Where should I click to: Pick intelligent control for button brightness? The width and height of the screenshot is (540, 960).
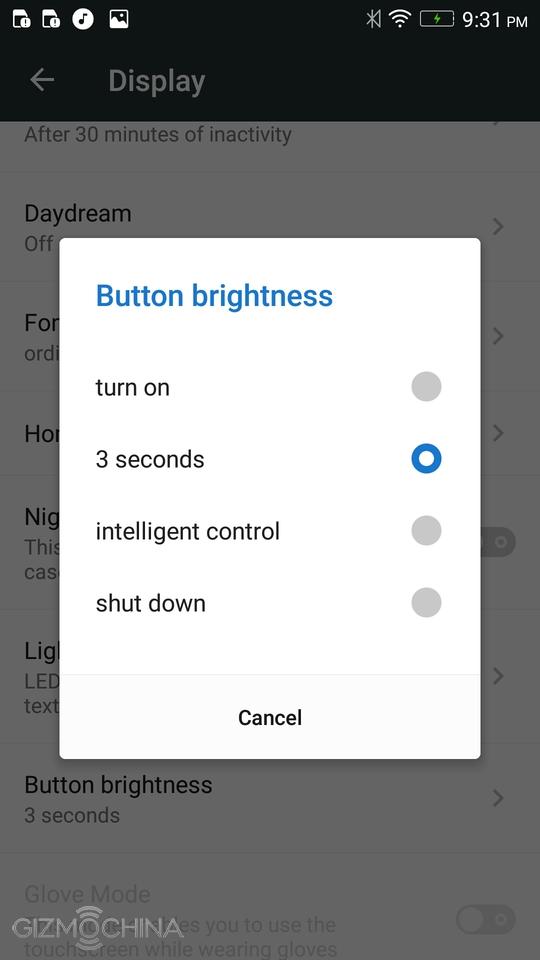tap(269, 531)
